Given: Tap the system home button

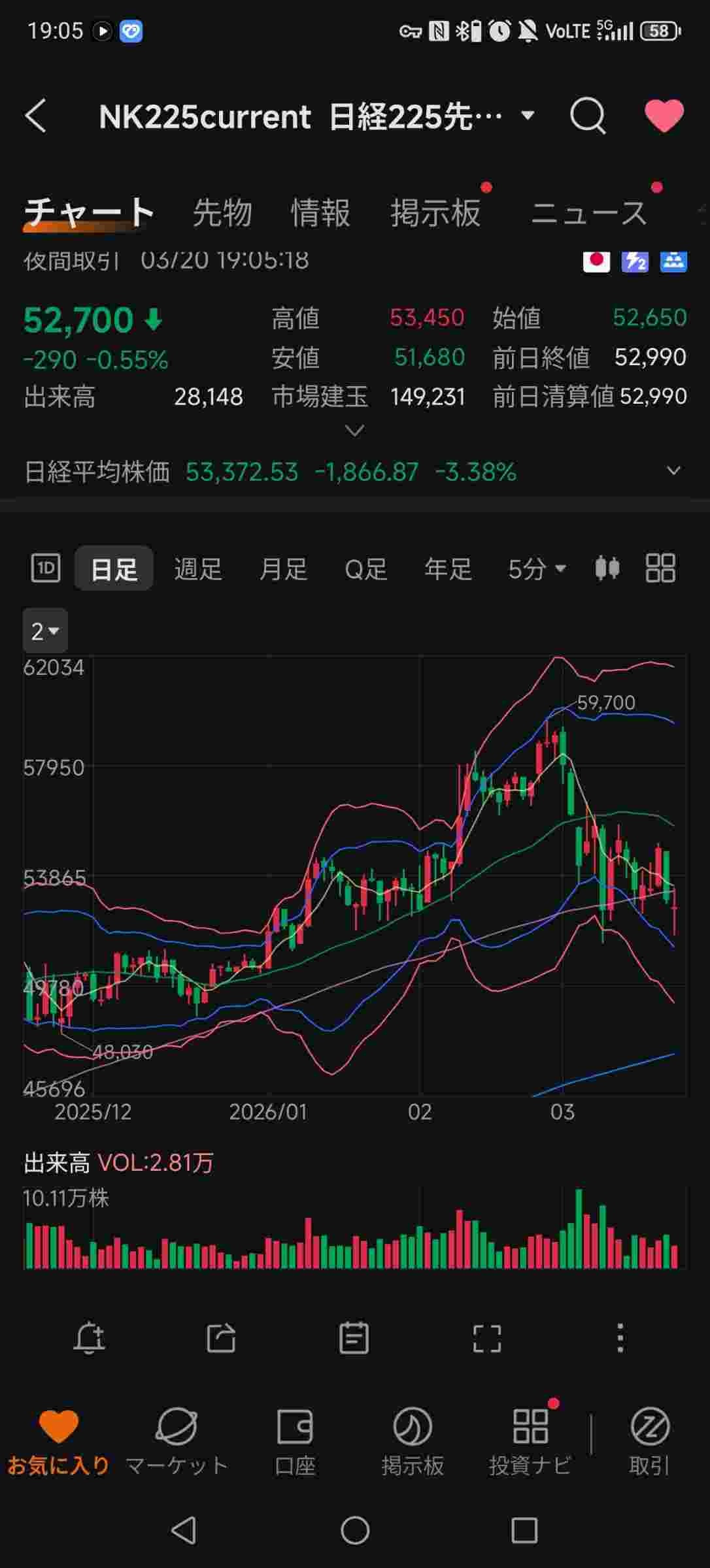Looking at the screenshot, I should click(355, 1530).
